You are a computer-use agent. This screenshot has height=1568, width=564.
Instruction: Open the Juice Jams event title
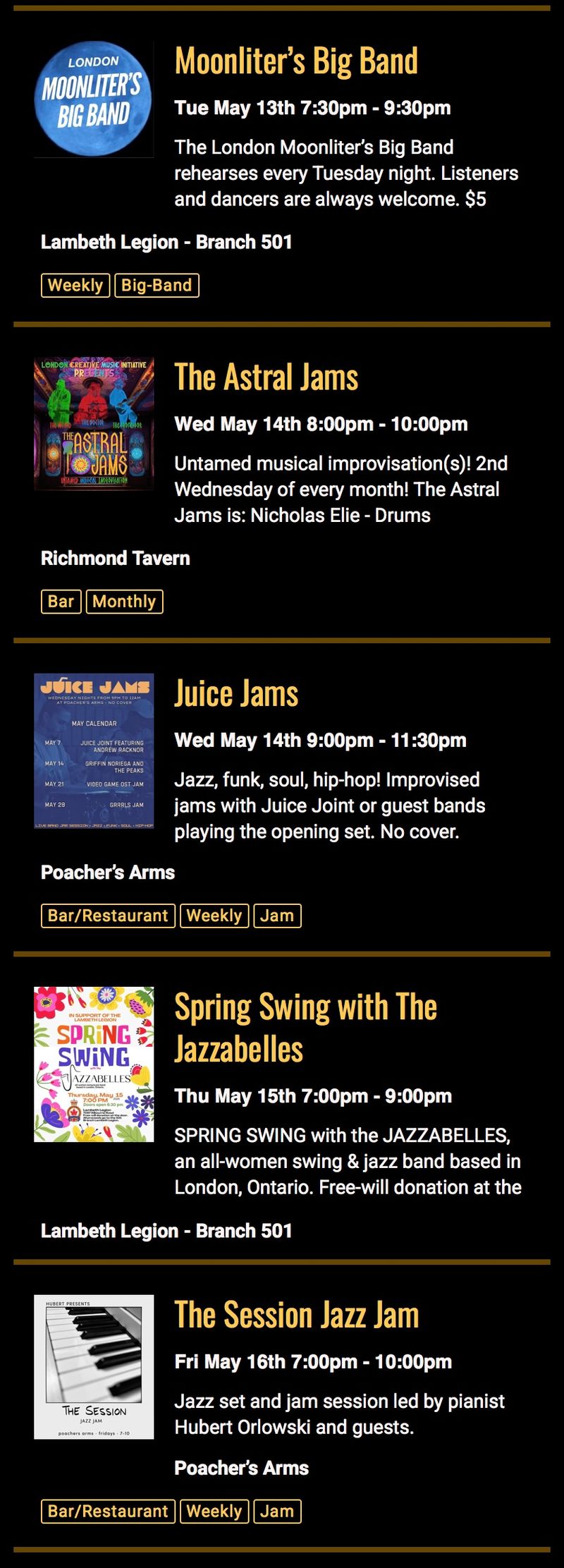(x=236, y=693)
